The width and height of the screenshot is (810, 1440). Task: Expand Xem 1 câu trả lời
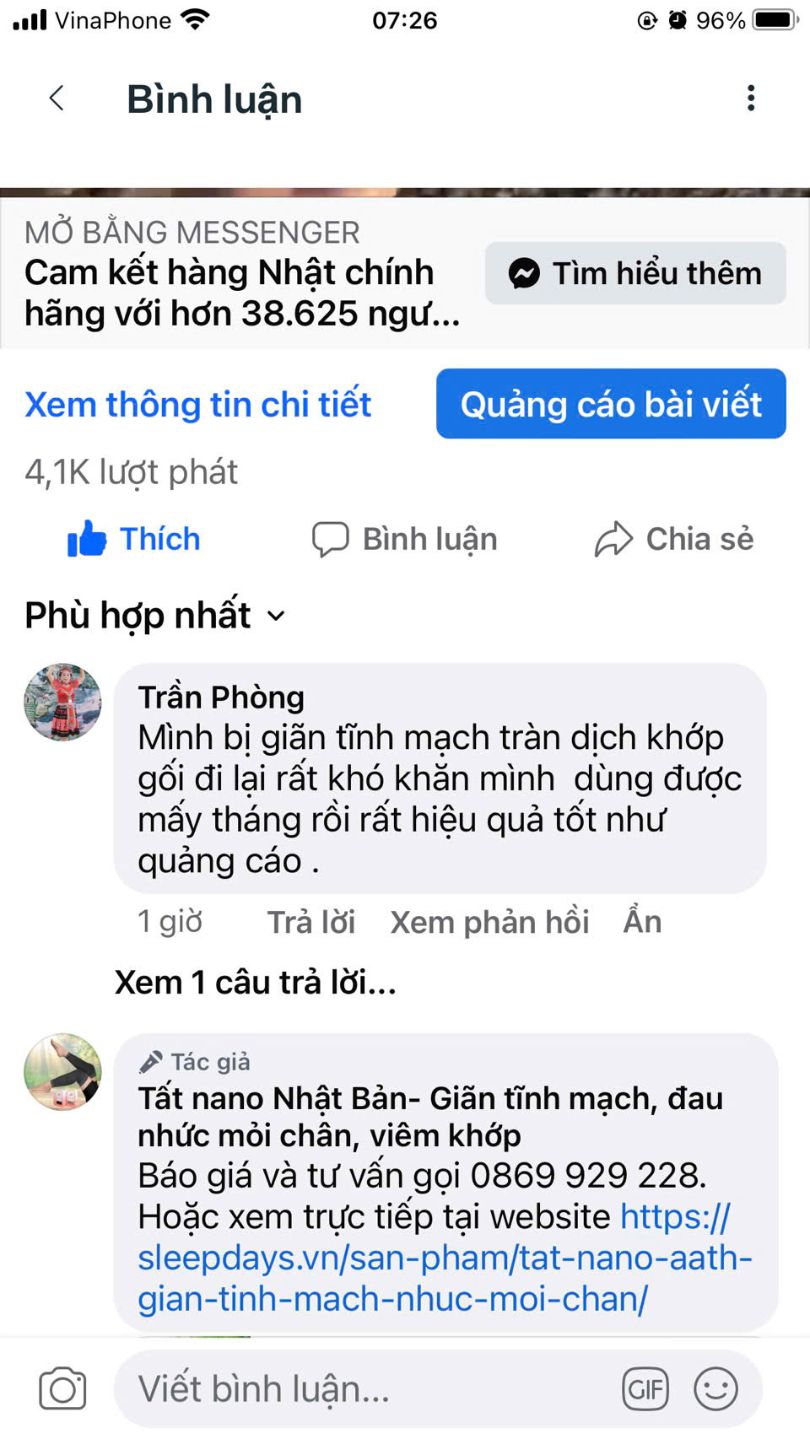click(256, 983)
